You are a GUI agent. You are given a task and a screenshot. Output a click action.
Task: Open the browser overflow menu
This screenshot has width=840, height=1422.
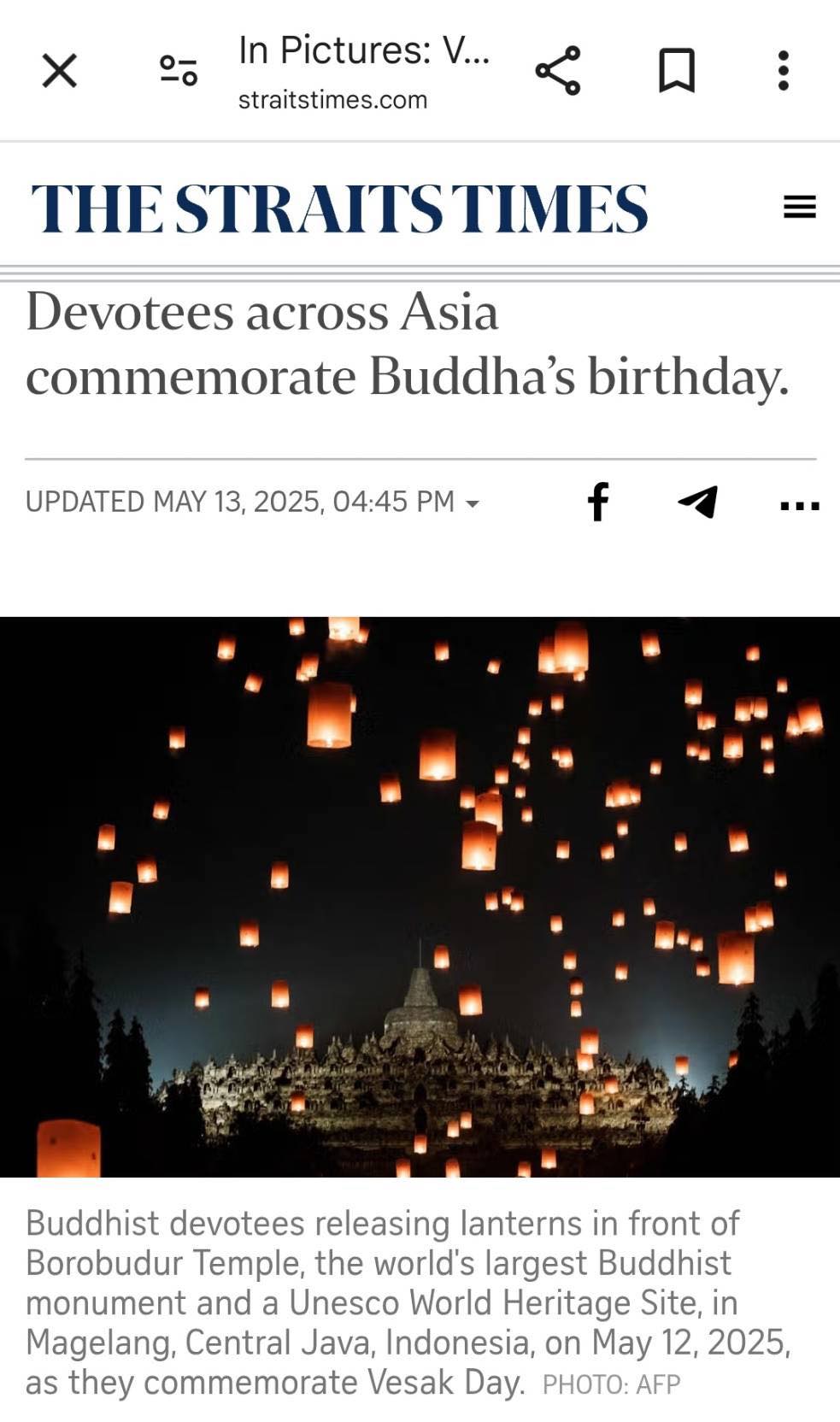click(783, 71)
